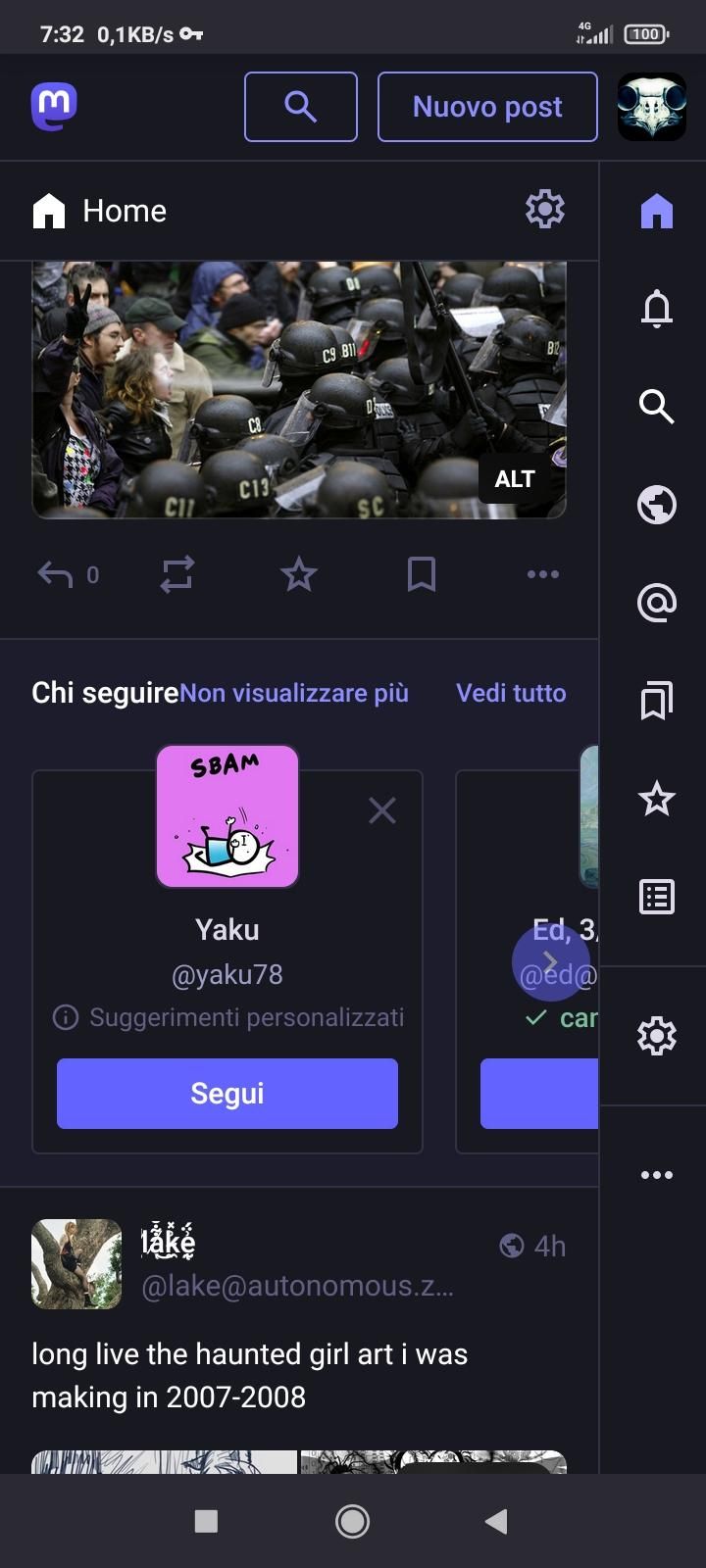
Task: Open private mentions at-sign icon
Action: [656, 603]
